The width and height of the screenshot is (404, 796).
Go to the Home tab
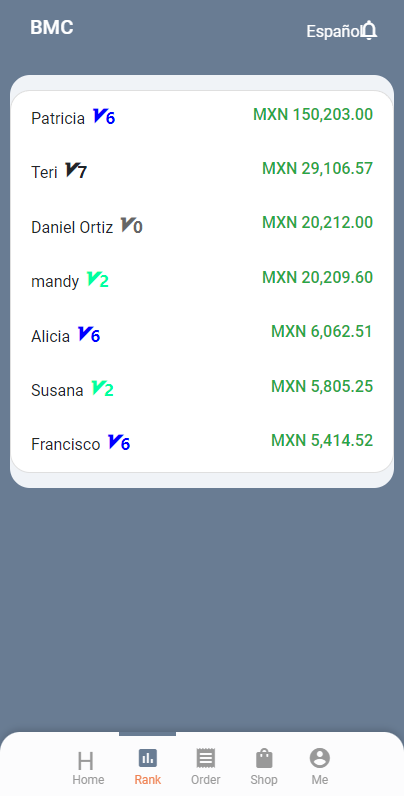pos(88,767)
